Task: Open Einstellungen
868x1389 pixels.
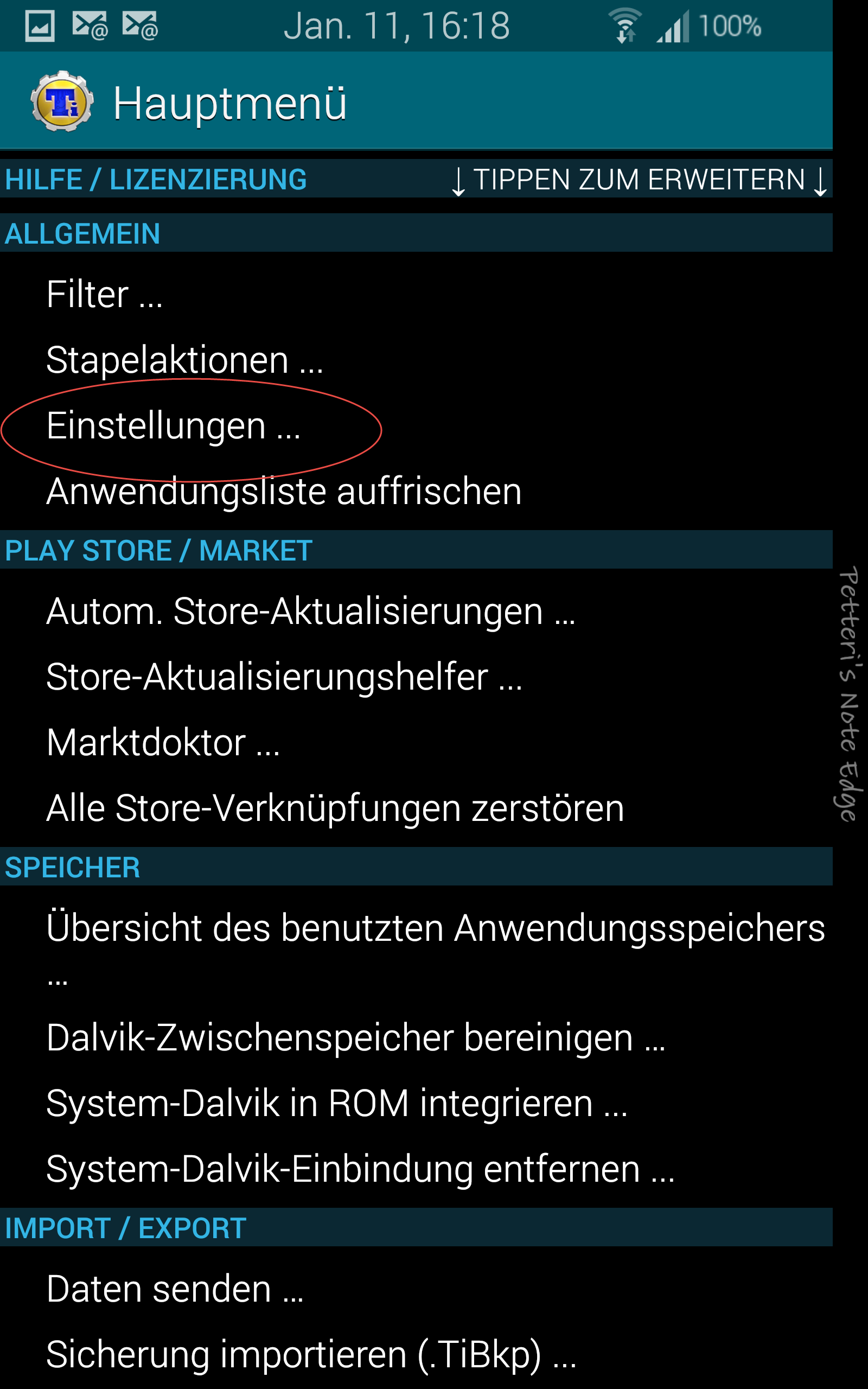Action: pos(416,426)
